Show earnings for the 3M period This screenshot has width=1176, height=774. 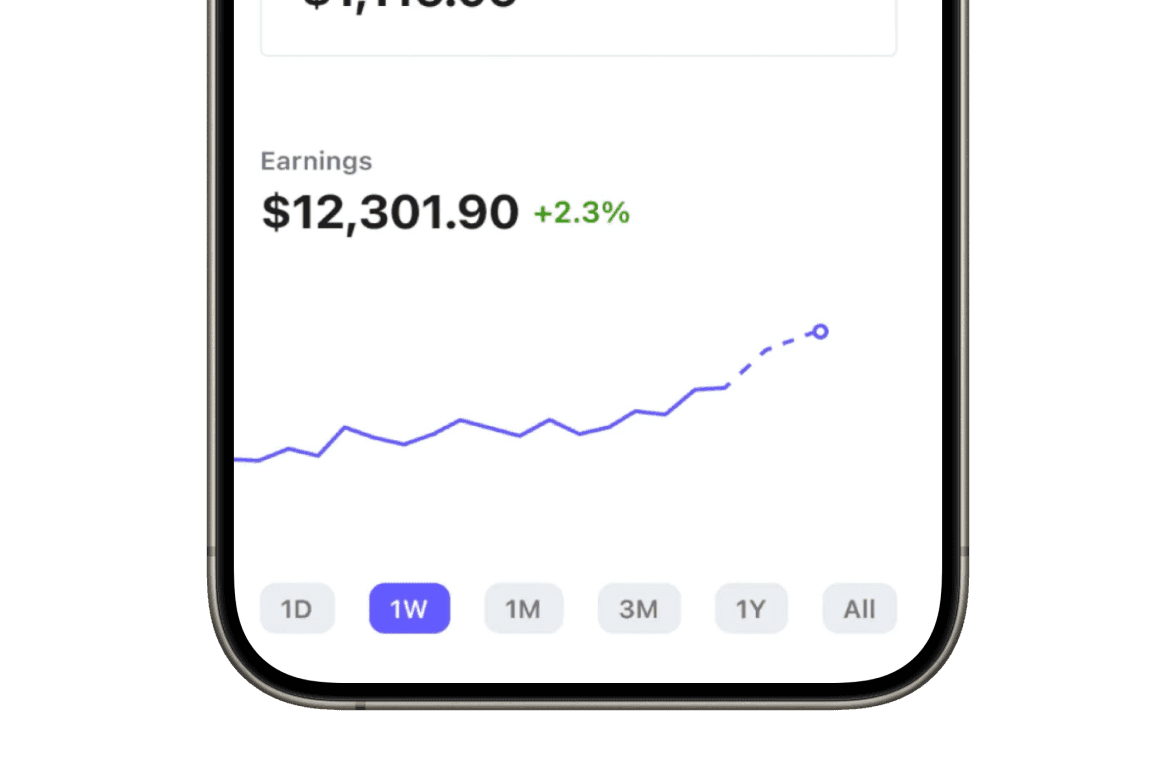(x=639, y=609)
